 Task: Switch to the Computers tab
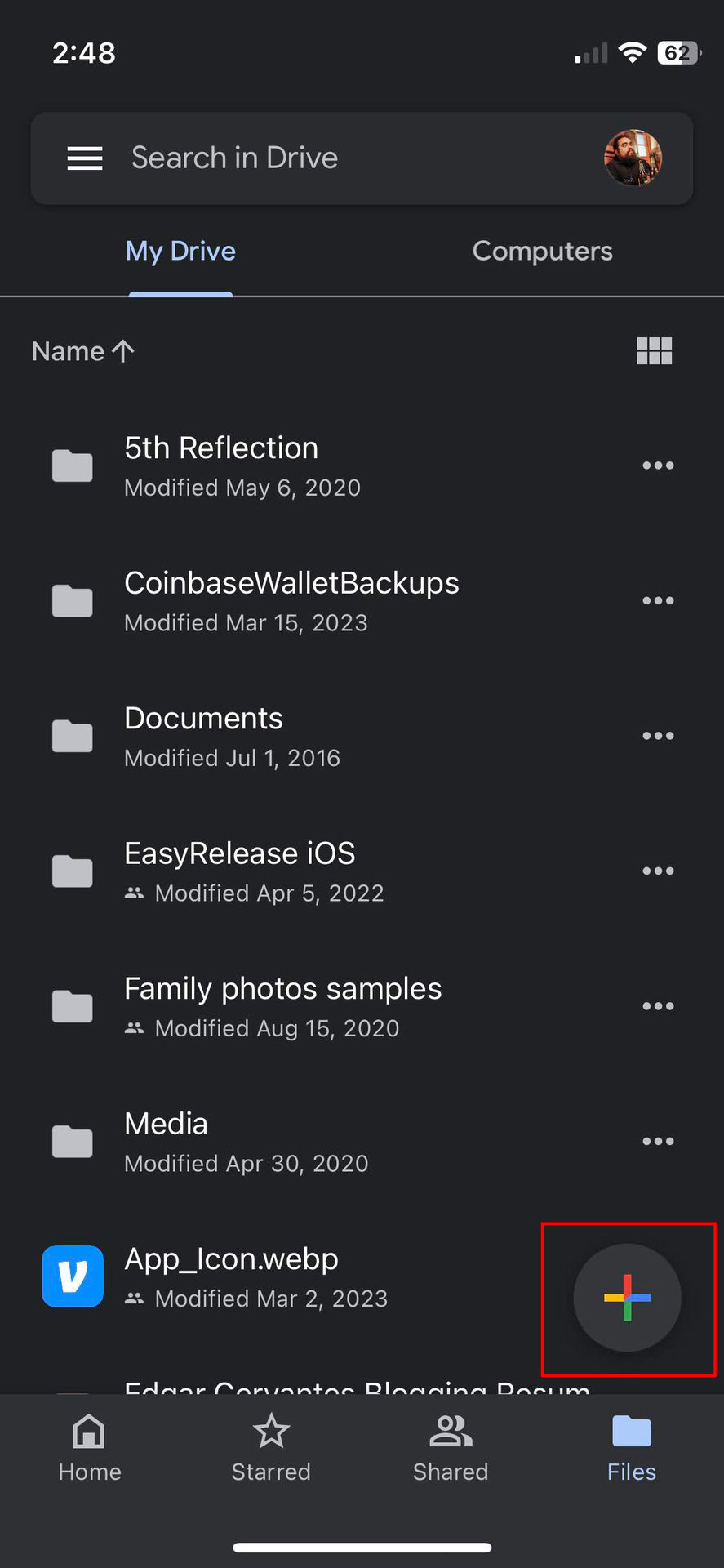[542, 252]
